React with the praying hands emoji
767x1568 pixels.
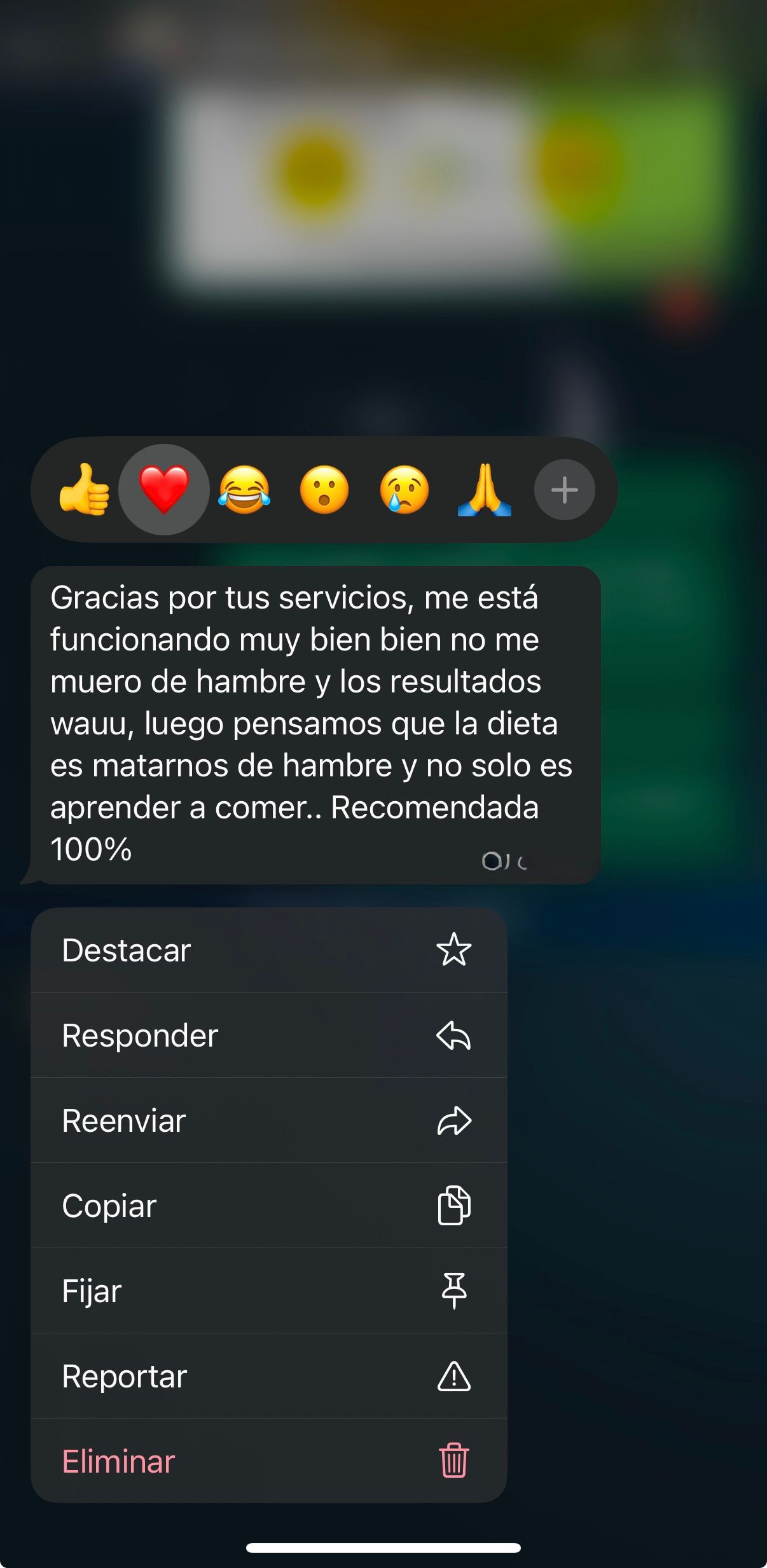[485, 490]
